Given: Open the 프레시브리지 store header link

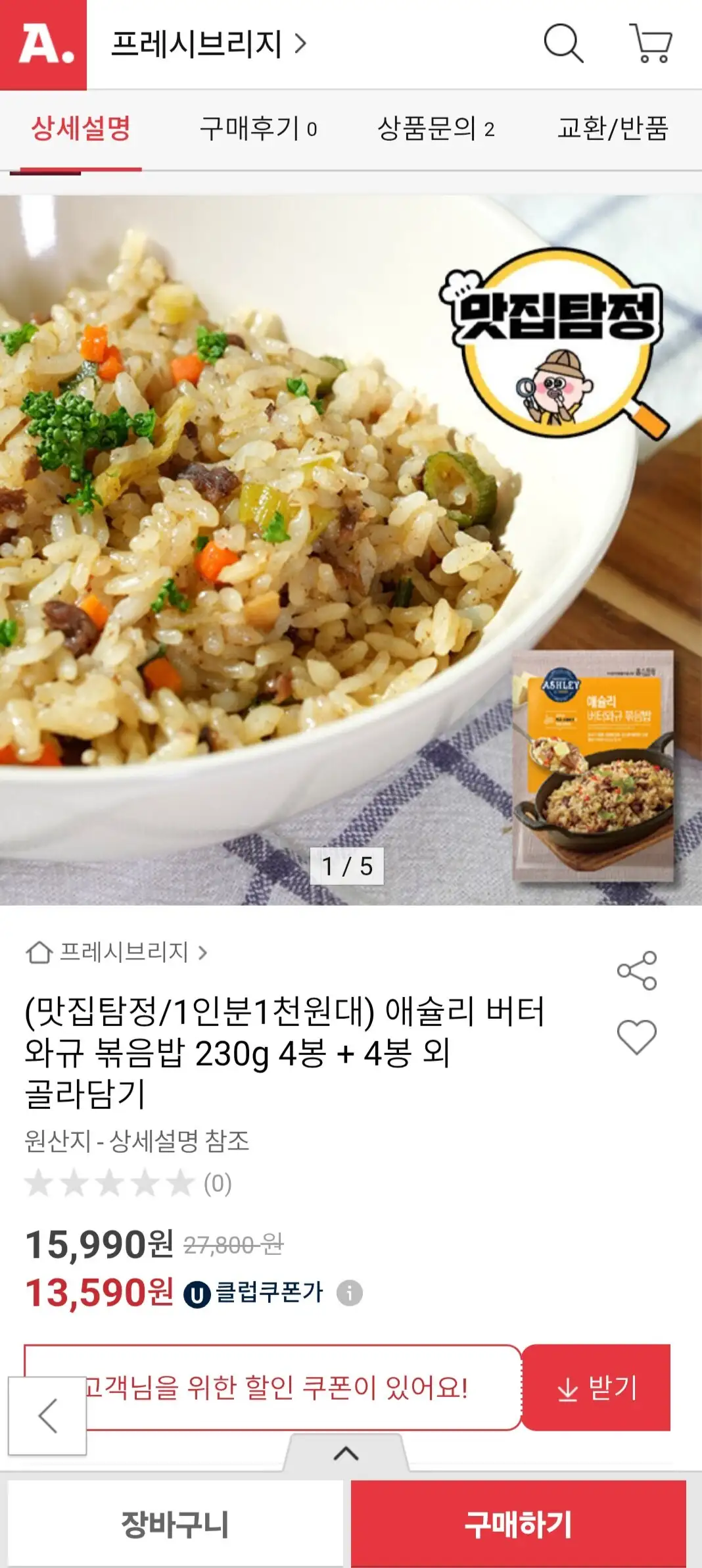Looking at the screenshot, I should click(209, 44).
